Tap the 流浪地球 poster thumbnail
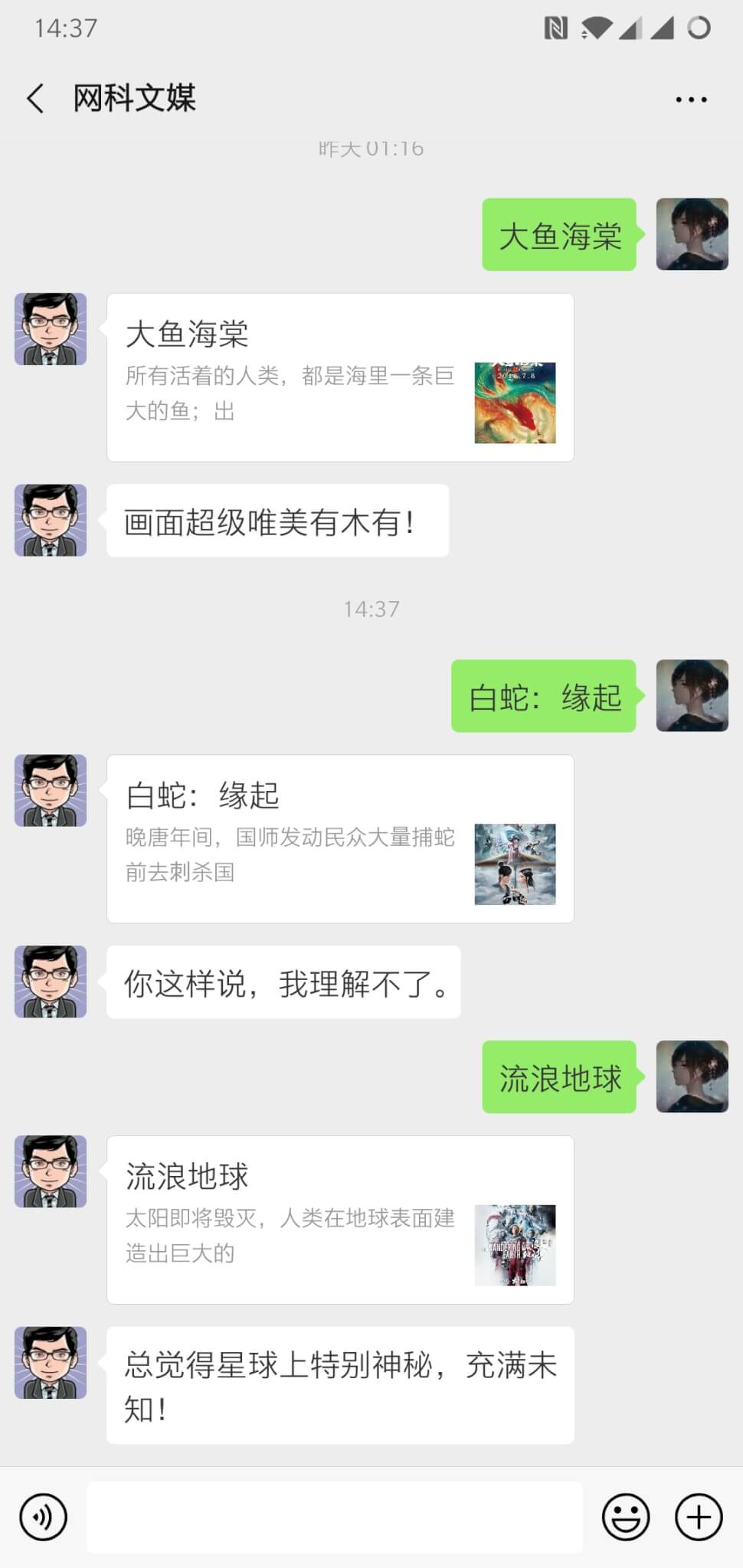743x1568 pixels. [x=515, y=1244]
